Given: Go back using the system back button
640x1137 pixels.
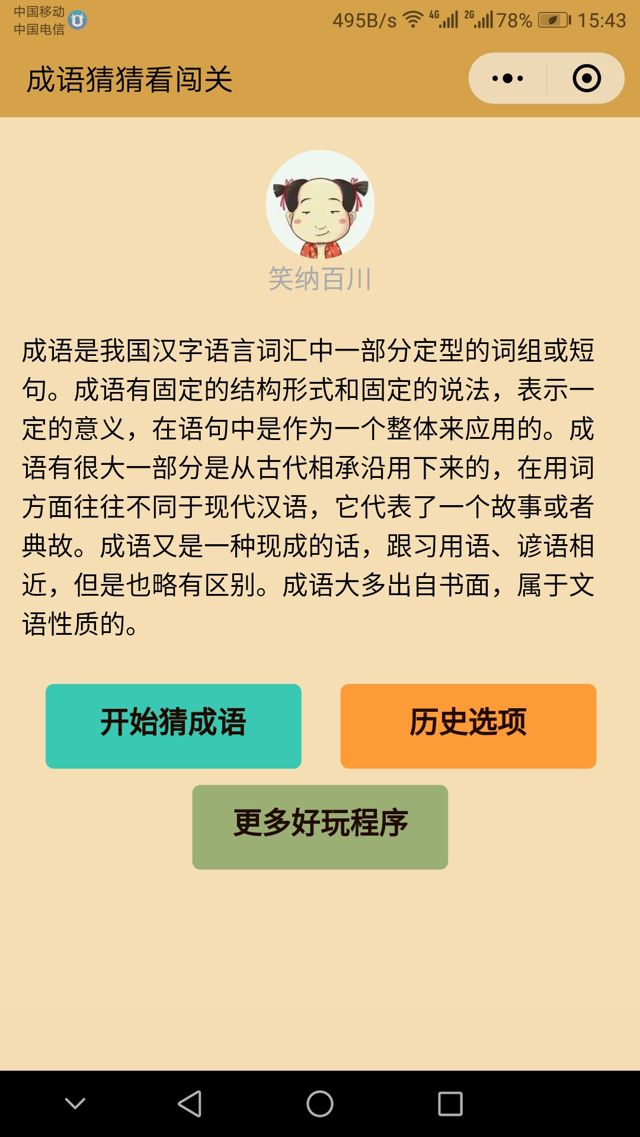Looking at the screenshot, I should pyautogui.click(x=189, y=1103).
